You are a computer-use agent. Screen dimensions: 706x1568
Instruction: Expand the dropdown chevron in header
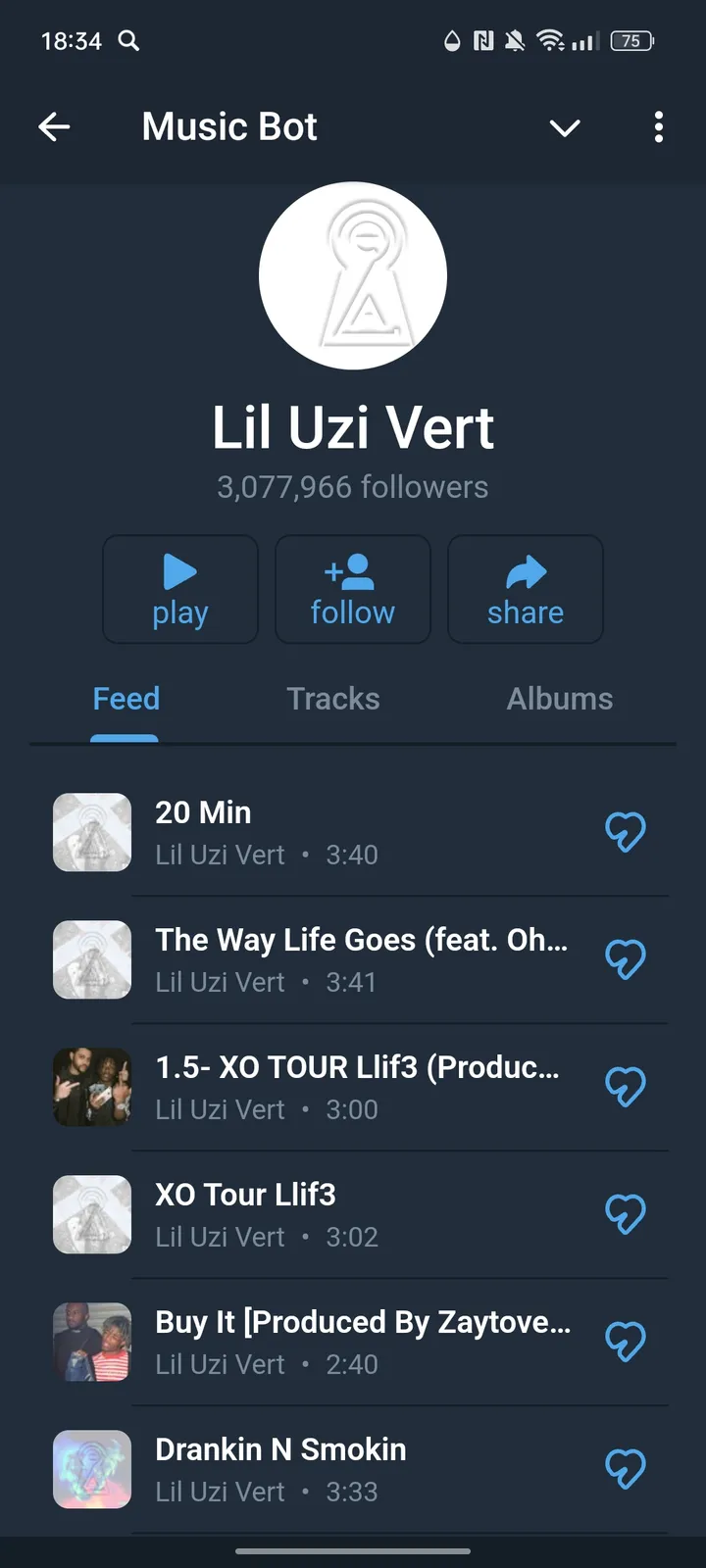pyautogui.click(x=565, y=127)
